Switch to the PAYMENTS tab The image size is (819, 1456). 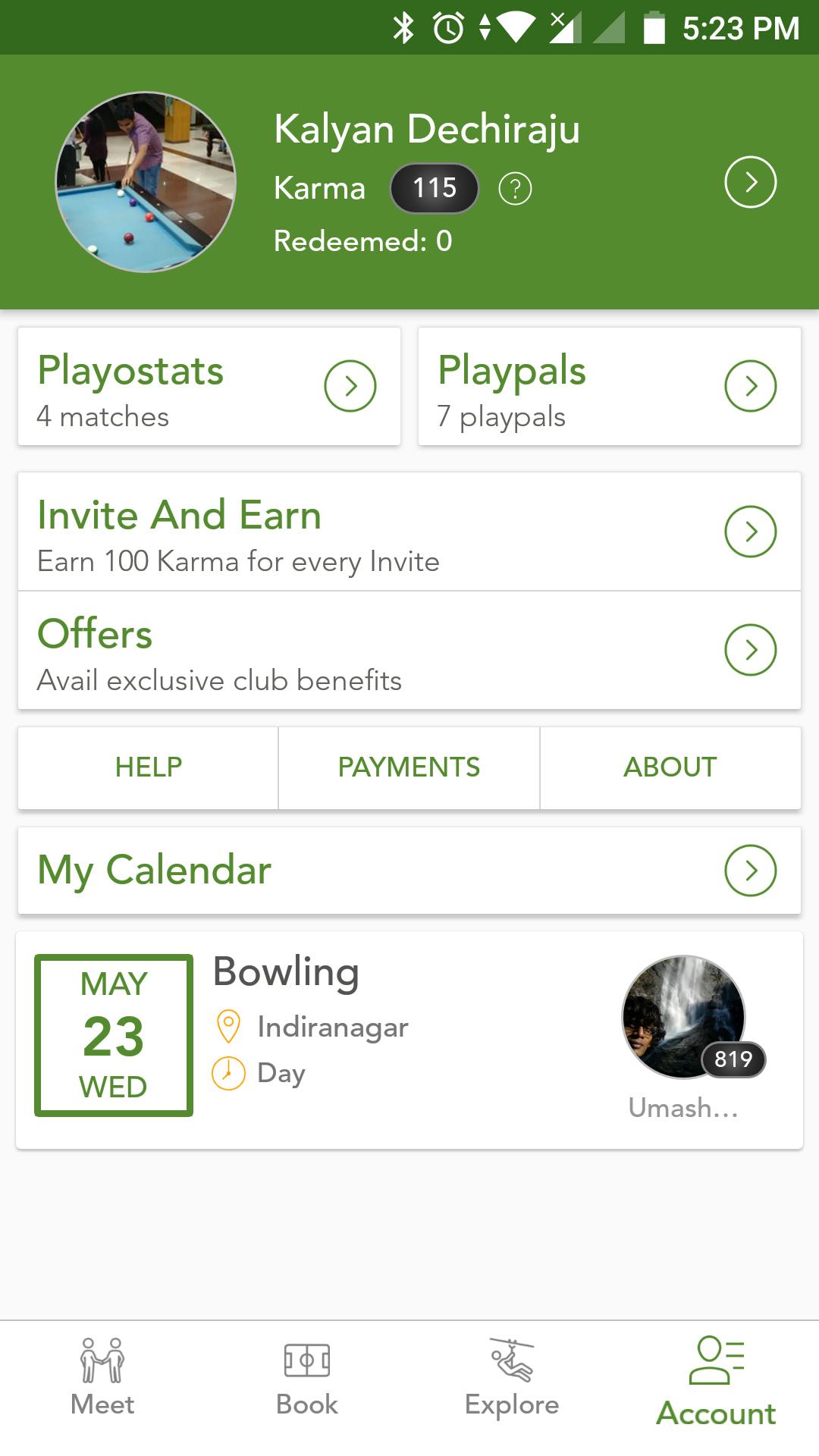point(409,767)
